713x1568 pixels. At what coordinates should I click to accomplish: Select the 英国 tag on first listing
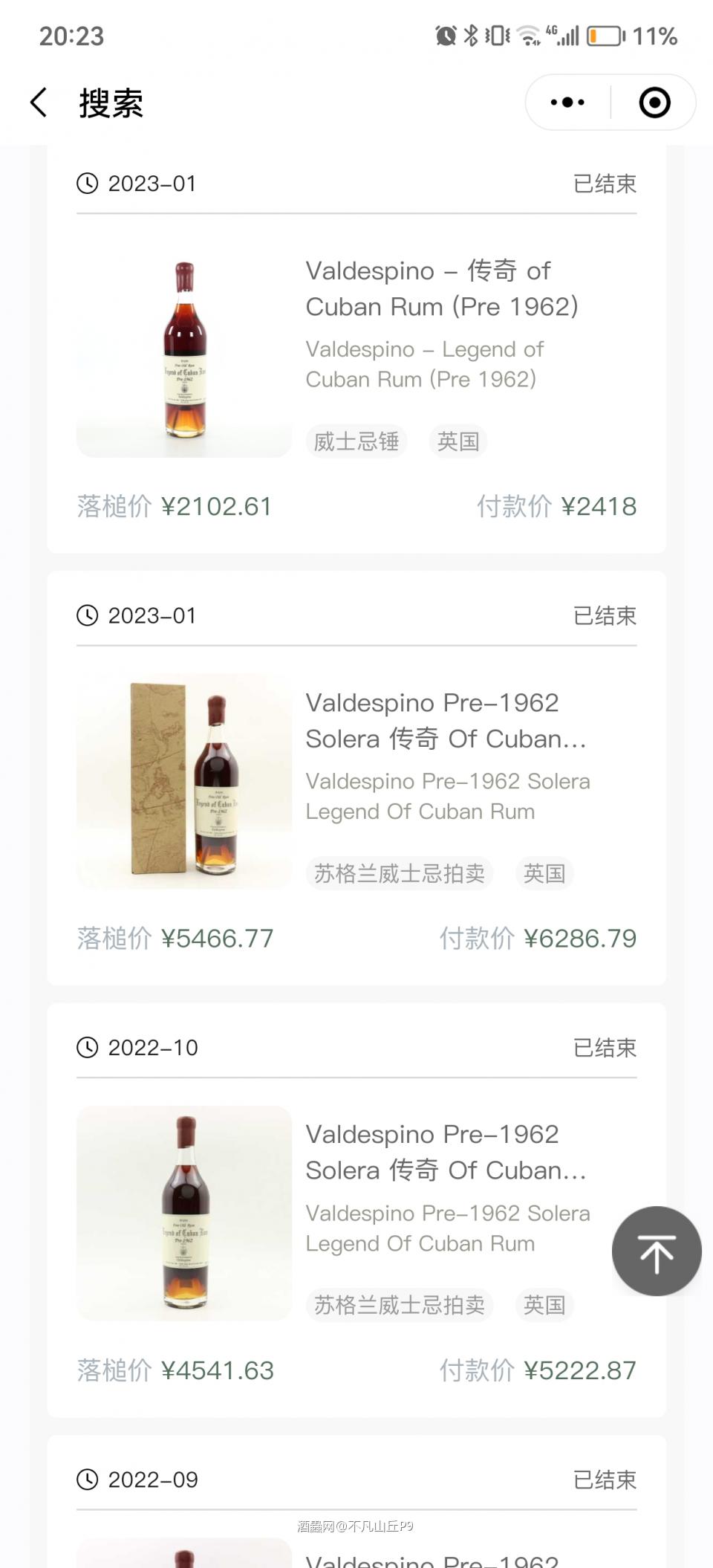[x=458, y=441]
